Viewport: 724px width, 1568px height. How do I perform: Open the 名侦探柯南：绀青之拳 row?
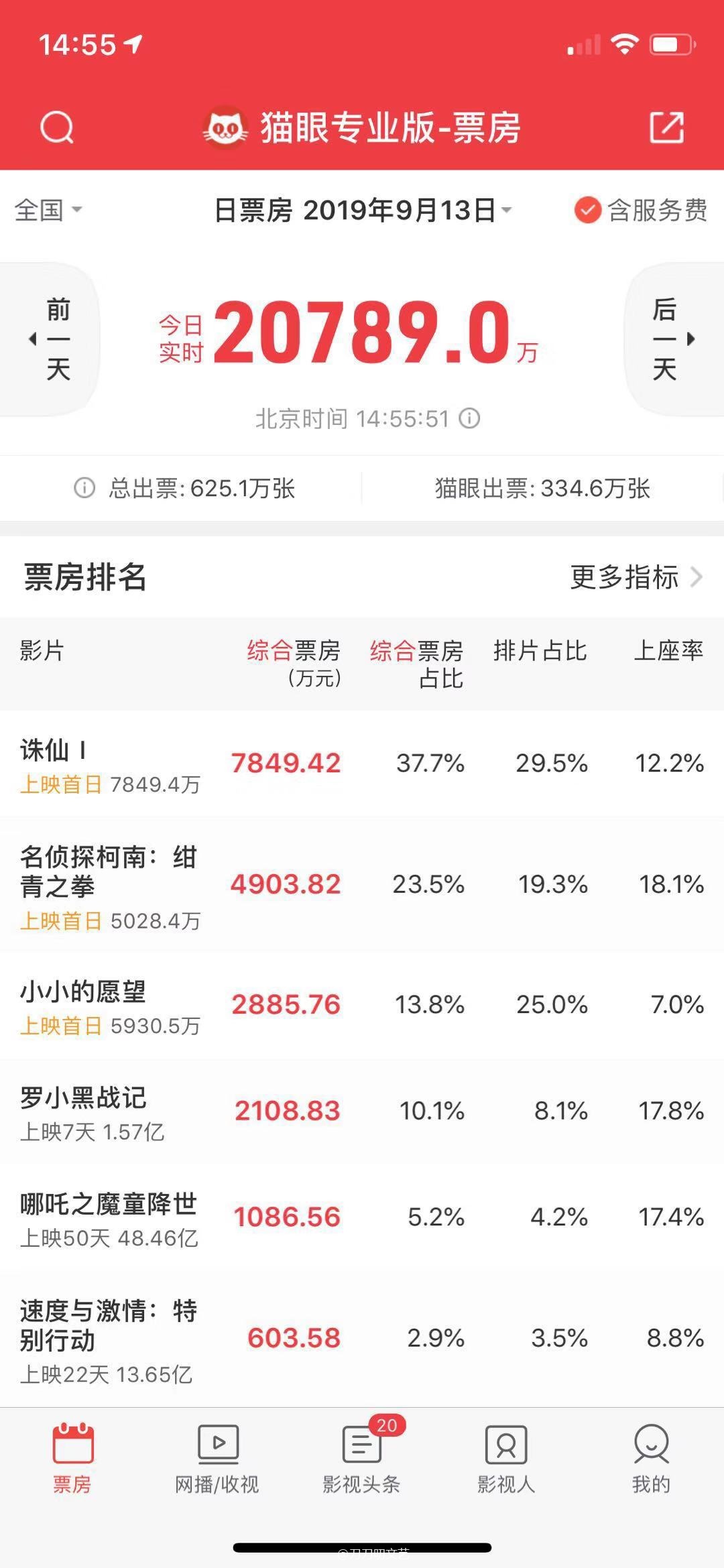coord(362,885)
